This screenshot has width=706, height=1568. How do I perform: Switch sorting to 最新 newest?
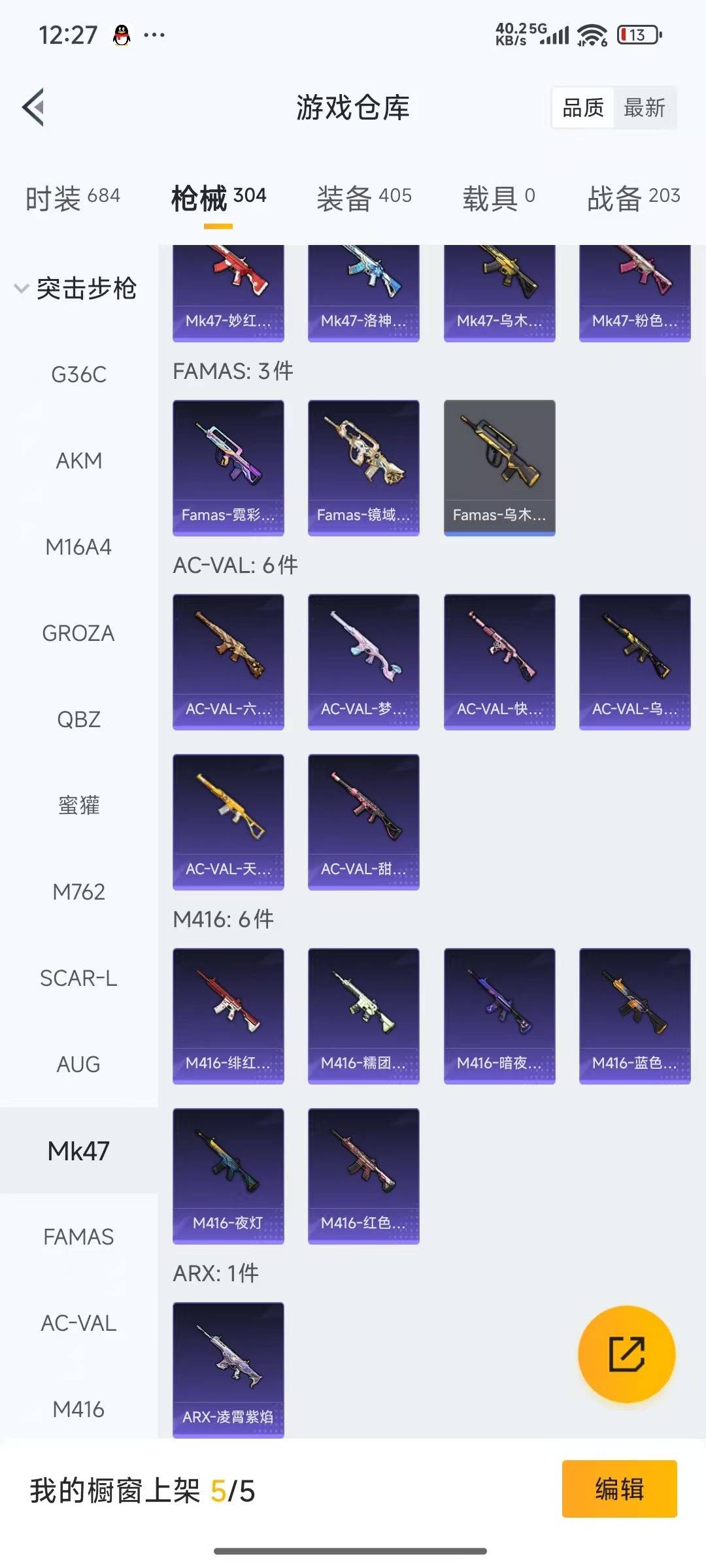(644, 108)
